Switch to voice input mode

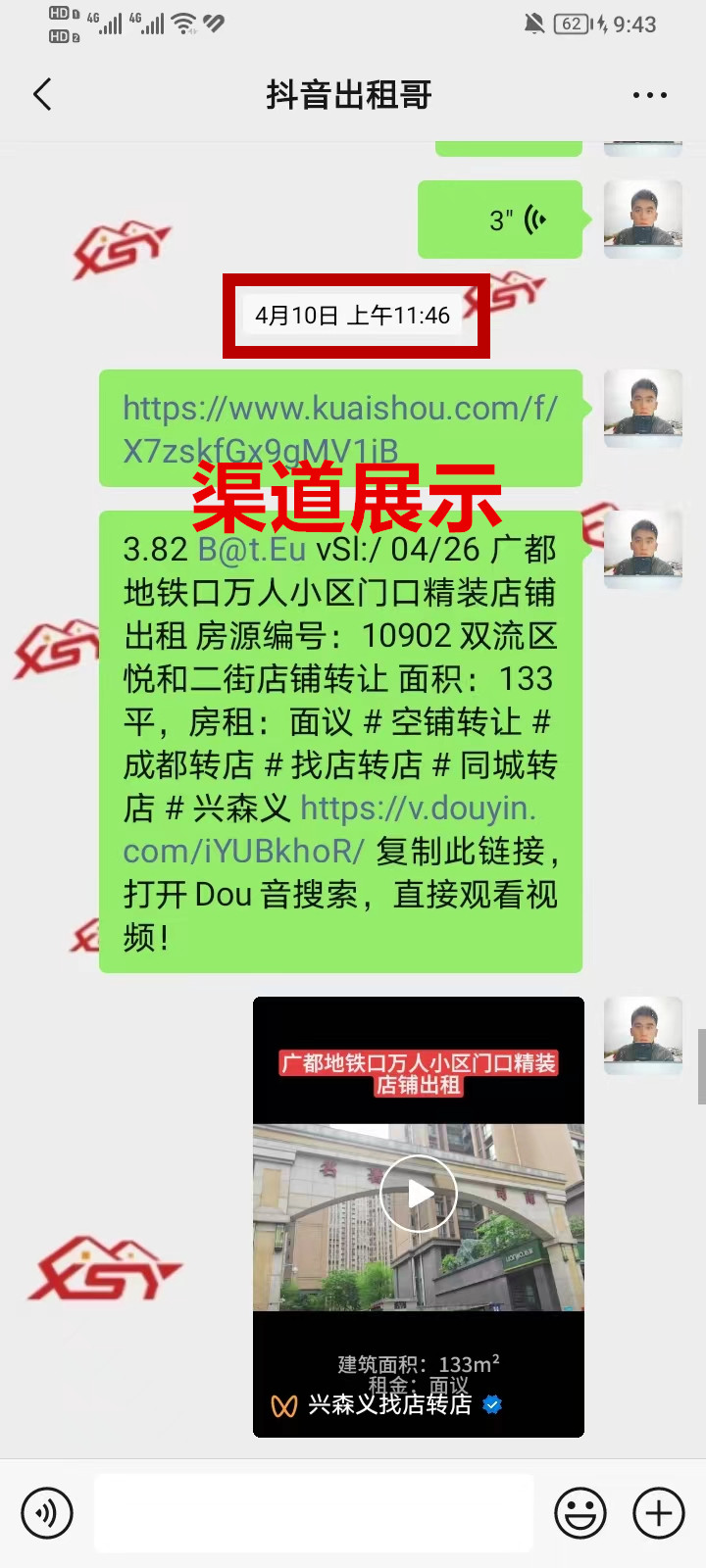(x=47, y=1513)
